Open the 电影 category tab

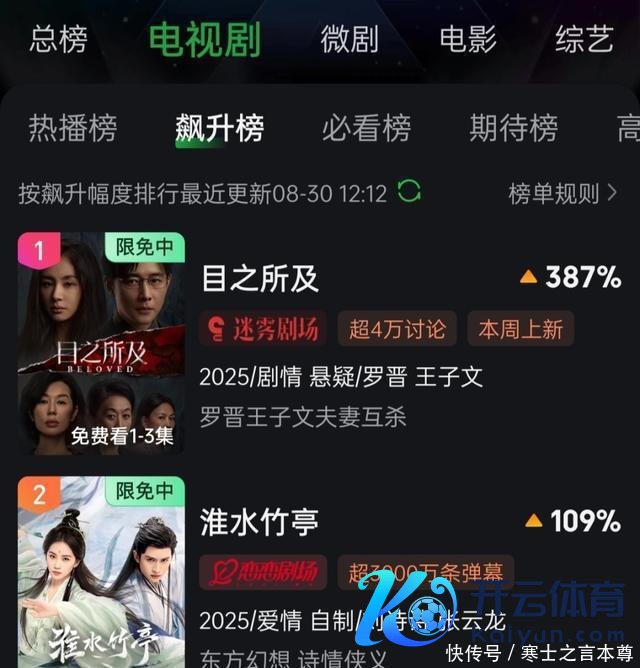click(468, 40)
